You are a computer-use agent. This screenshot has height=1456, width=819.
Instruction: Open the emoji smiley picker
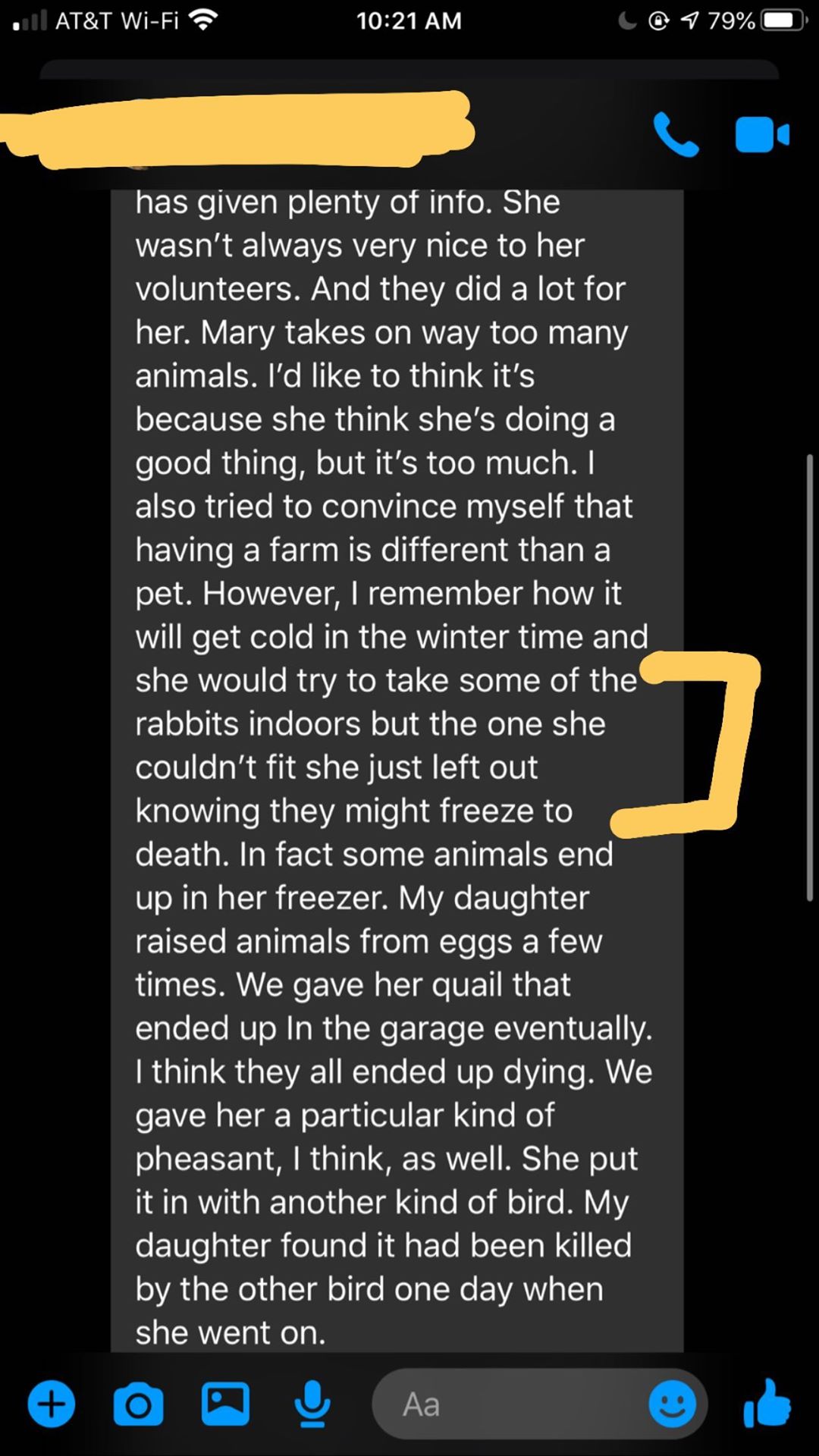coord(672,1404)
